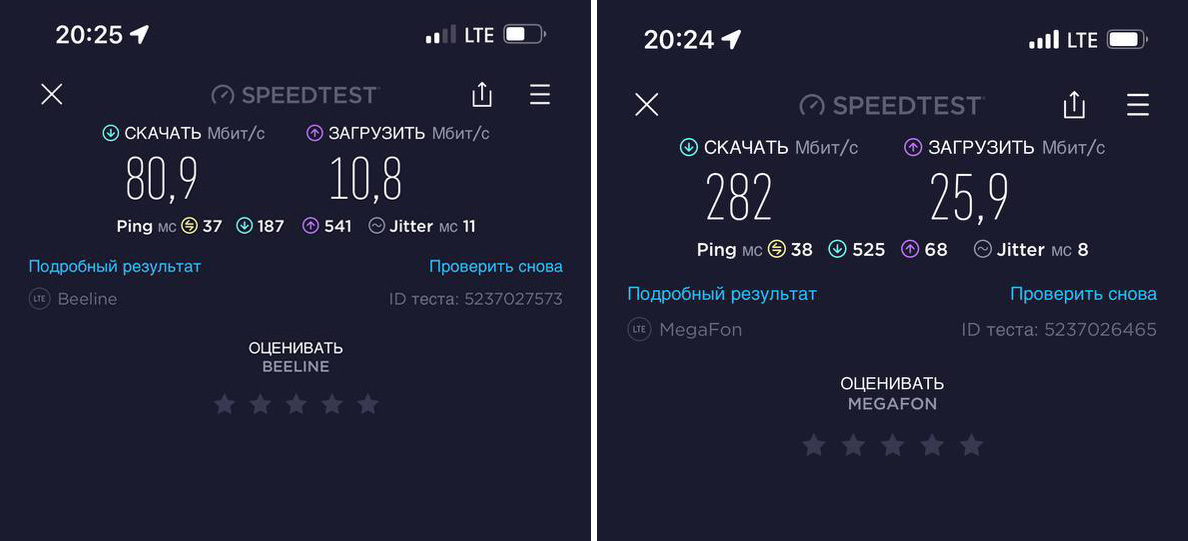Close the MegaFon speed test result
The height and width of the screenshot is (541, 1188).
pyautogui.click(x=647, y=105)
